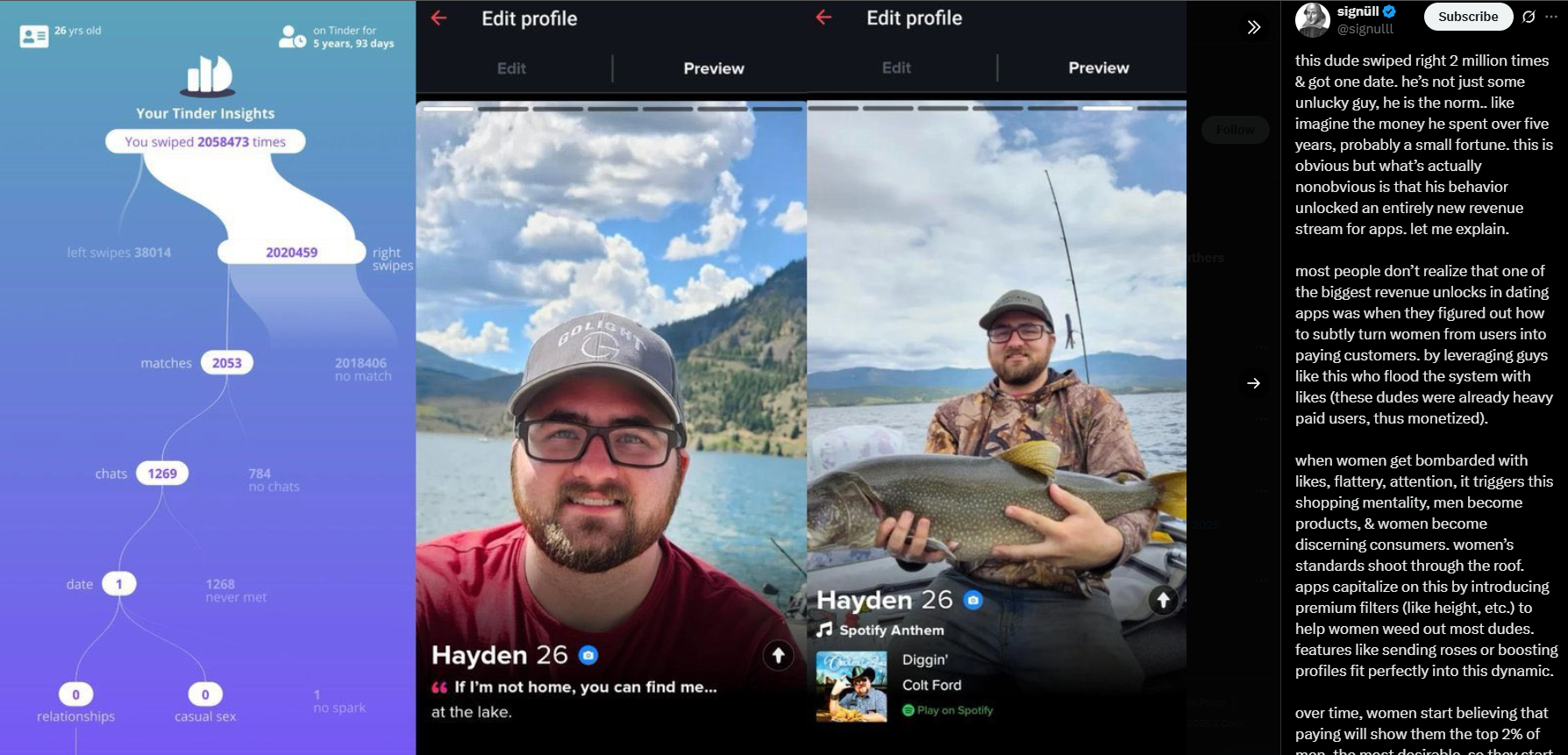Viewport: 1568px width, 755px height.
Task: Open the Grok explain icon
Action: pos(1529,17)
